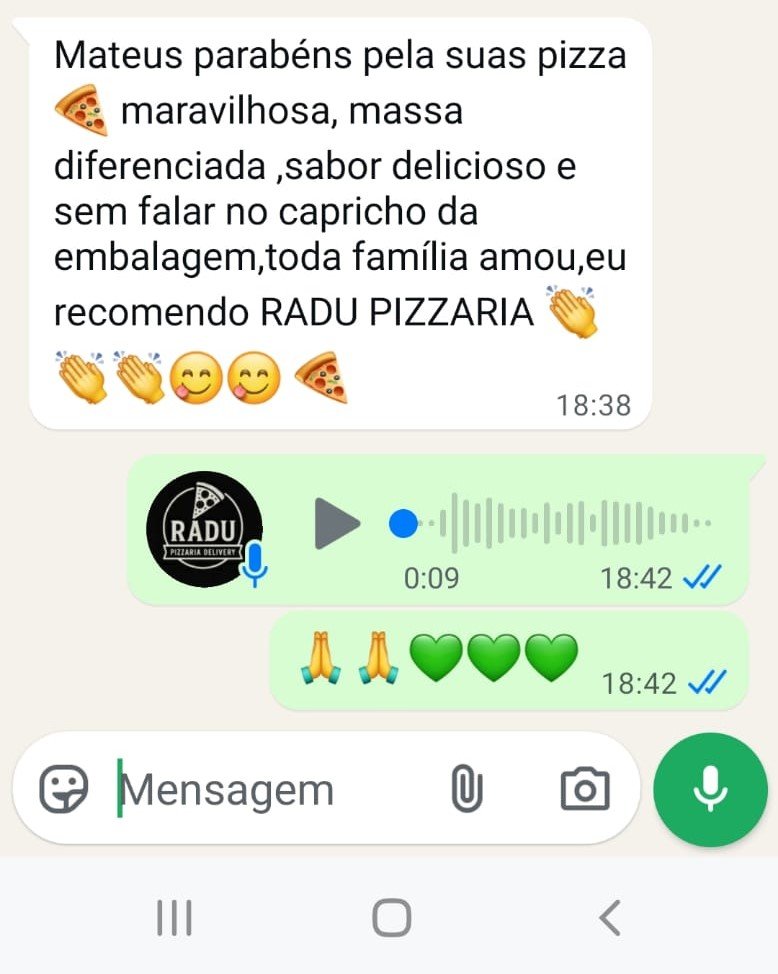
Task: Show recent apps
Action: pos(175,916)
